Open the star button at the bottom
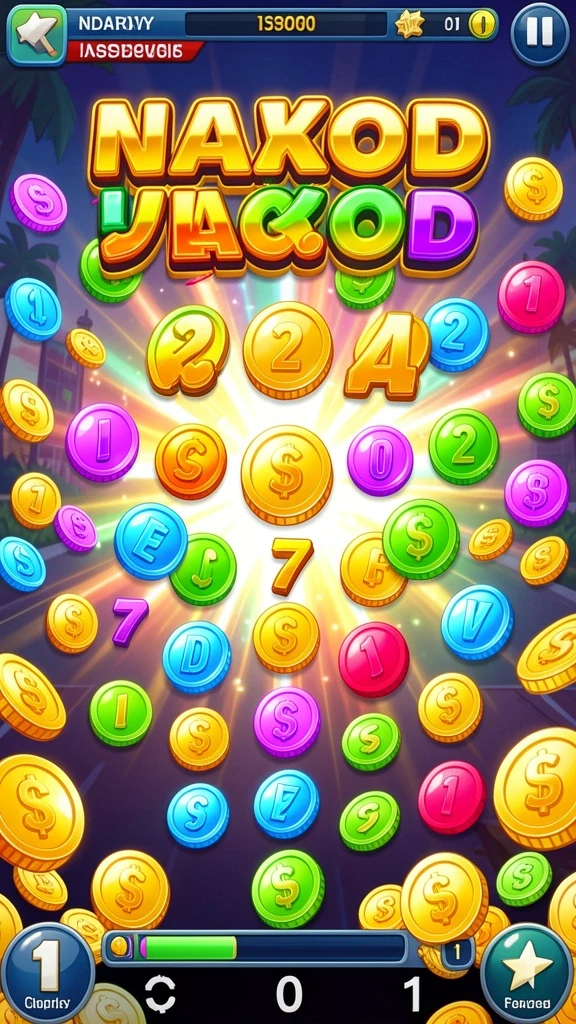576x1024 pixels. point(527,973)
